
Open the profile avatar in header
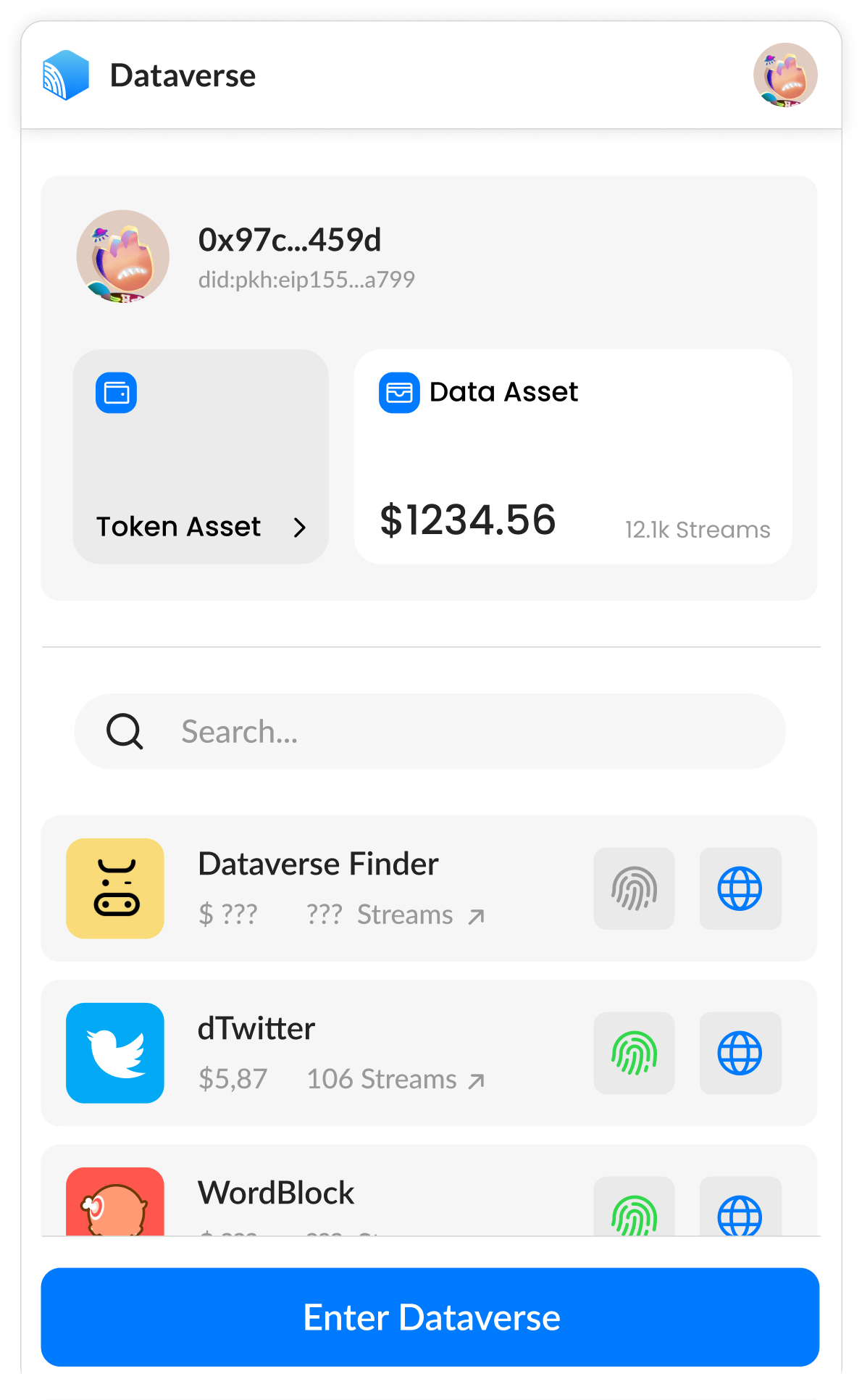(785, 75)
